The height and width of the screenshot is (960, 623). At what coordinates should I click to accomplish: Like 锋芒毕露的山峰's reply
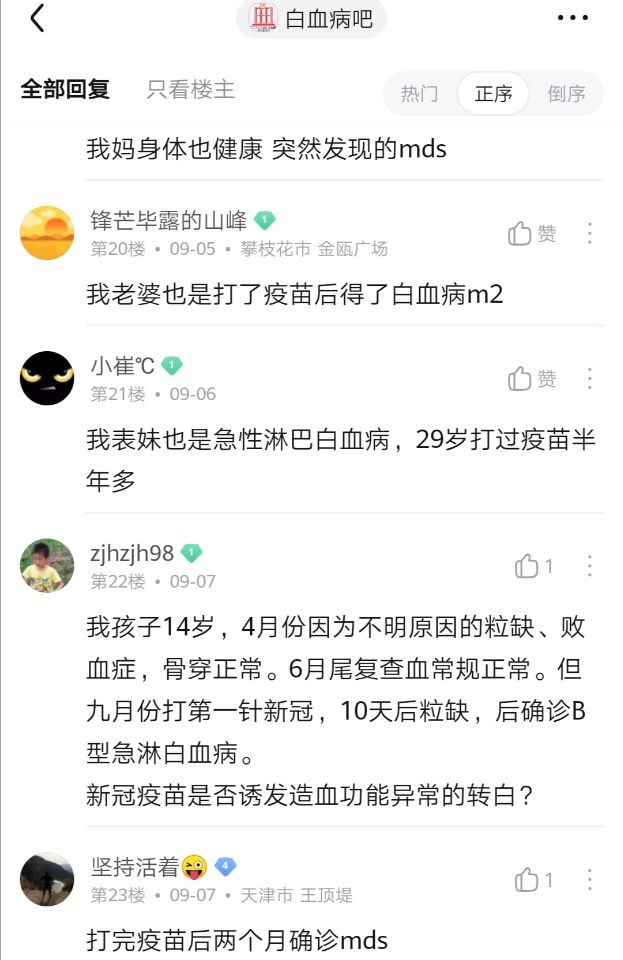click(x=532, y=233)
